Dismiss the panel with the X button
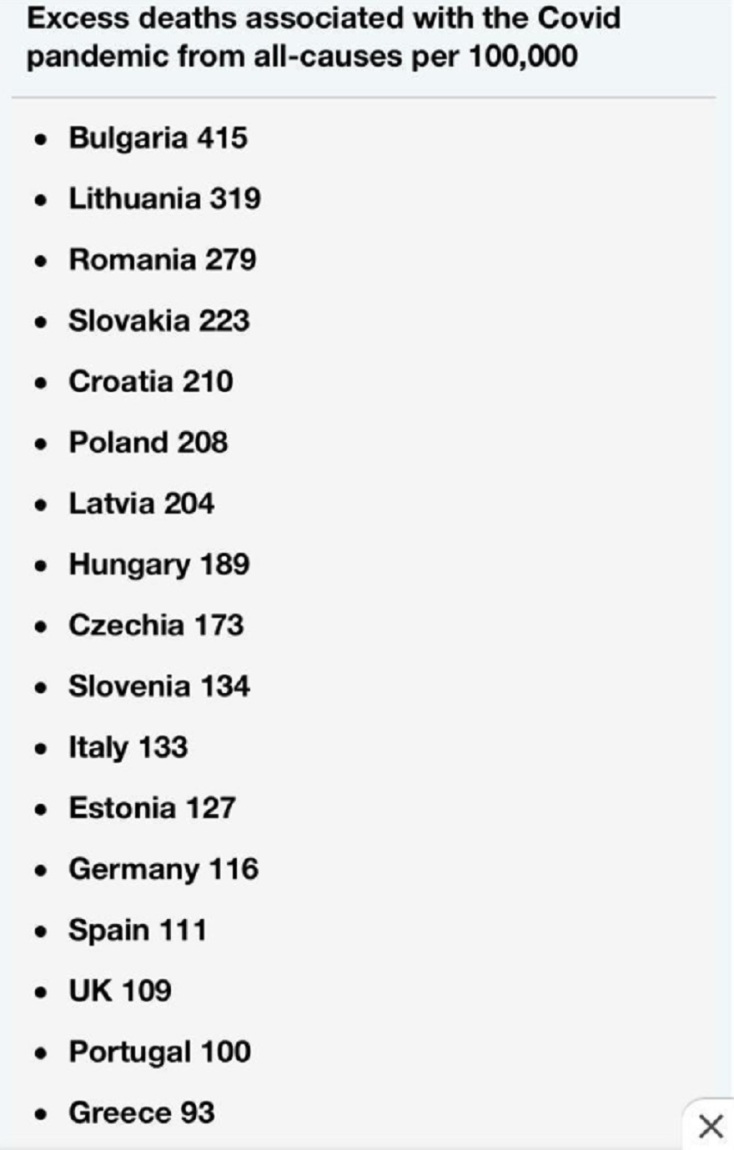 pos(710,1126)
